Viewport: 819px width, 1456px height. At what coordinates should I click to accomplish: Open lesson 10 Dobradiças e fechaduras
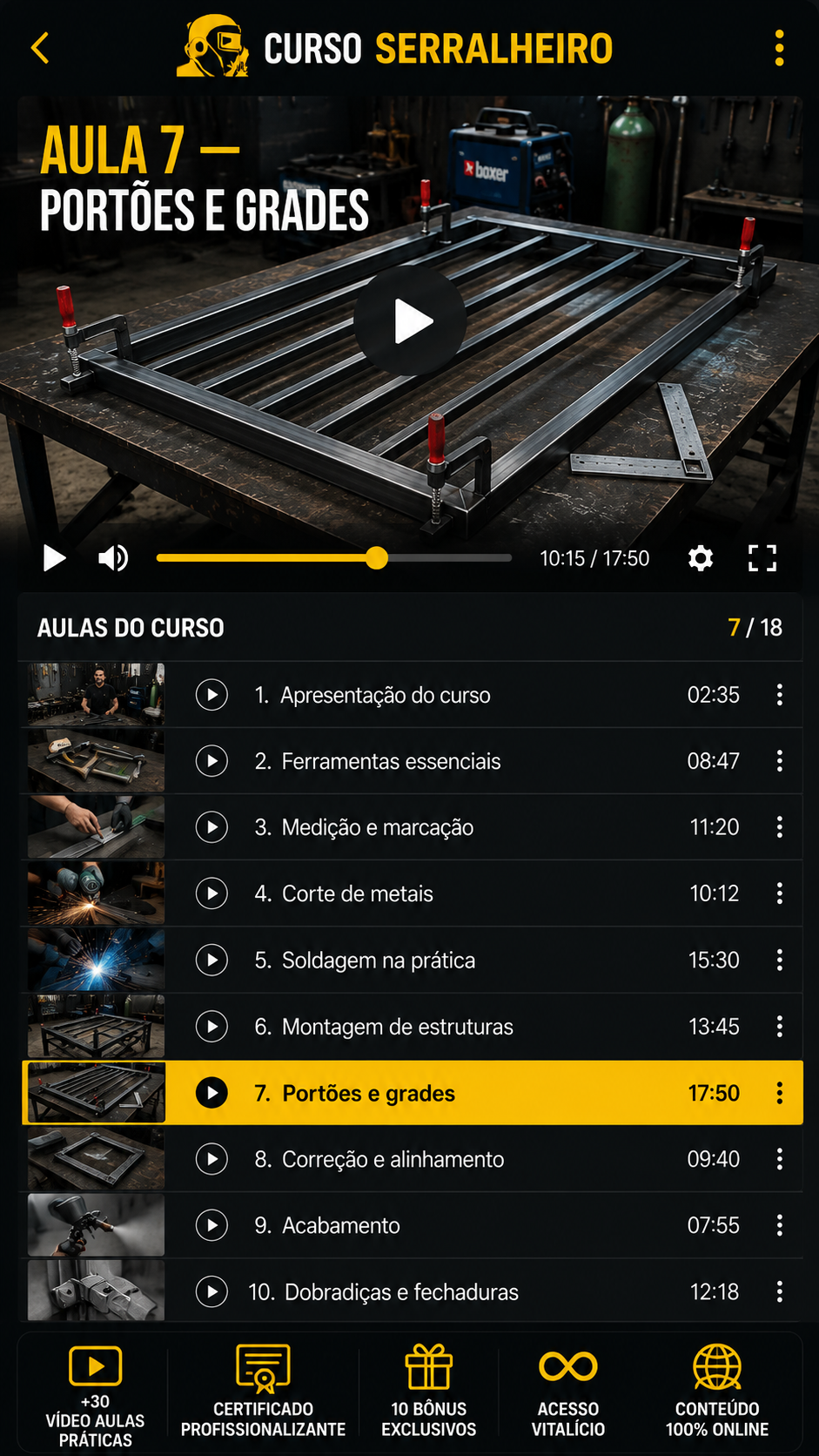411,1291
